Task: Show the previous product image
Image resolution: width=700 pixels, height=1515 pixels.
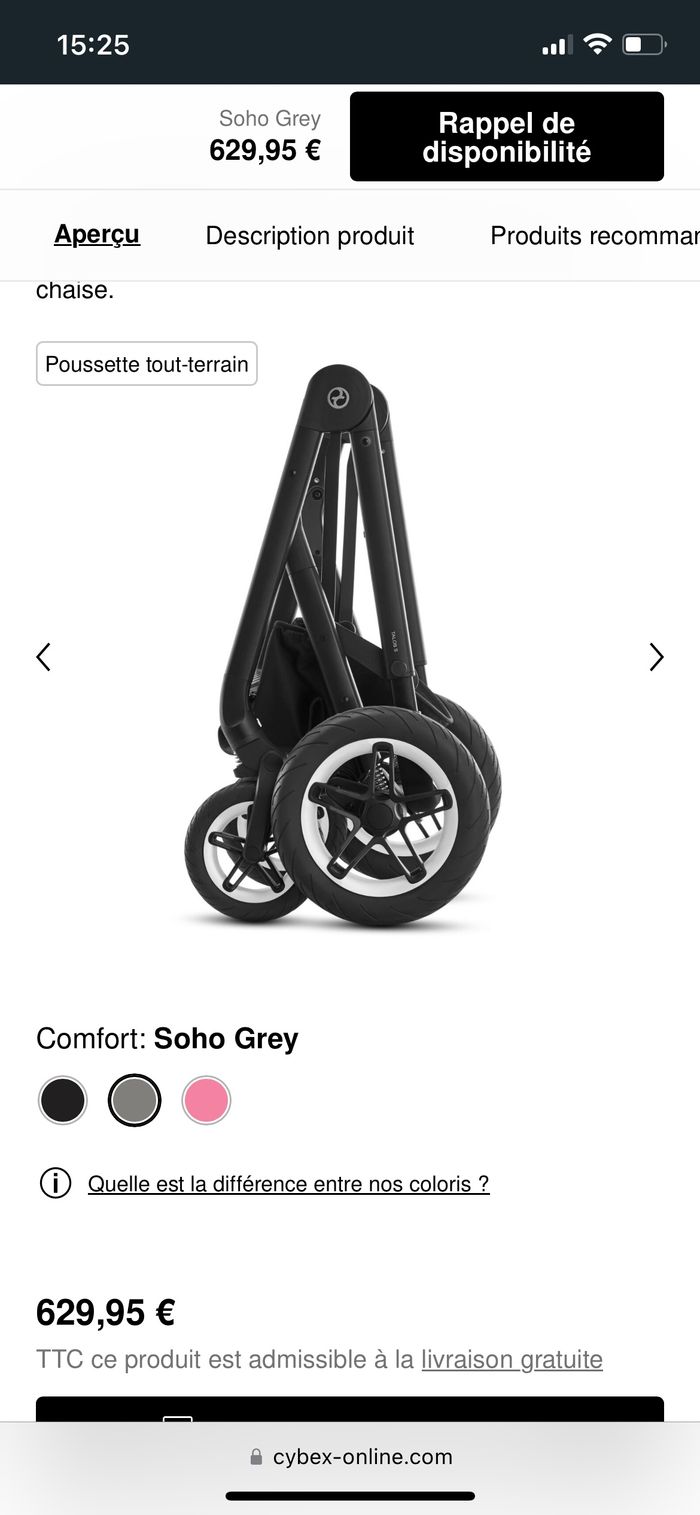Action: [x=43, y=657]
